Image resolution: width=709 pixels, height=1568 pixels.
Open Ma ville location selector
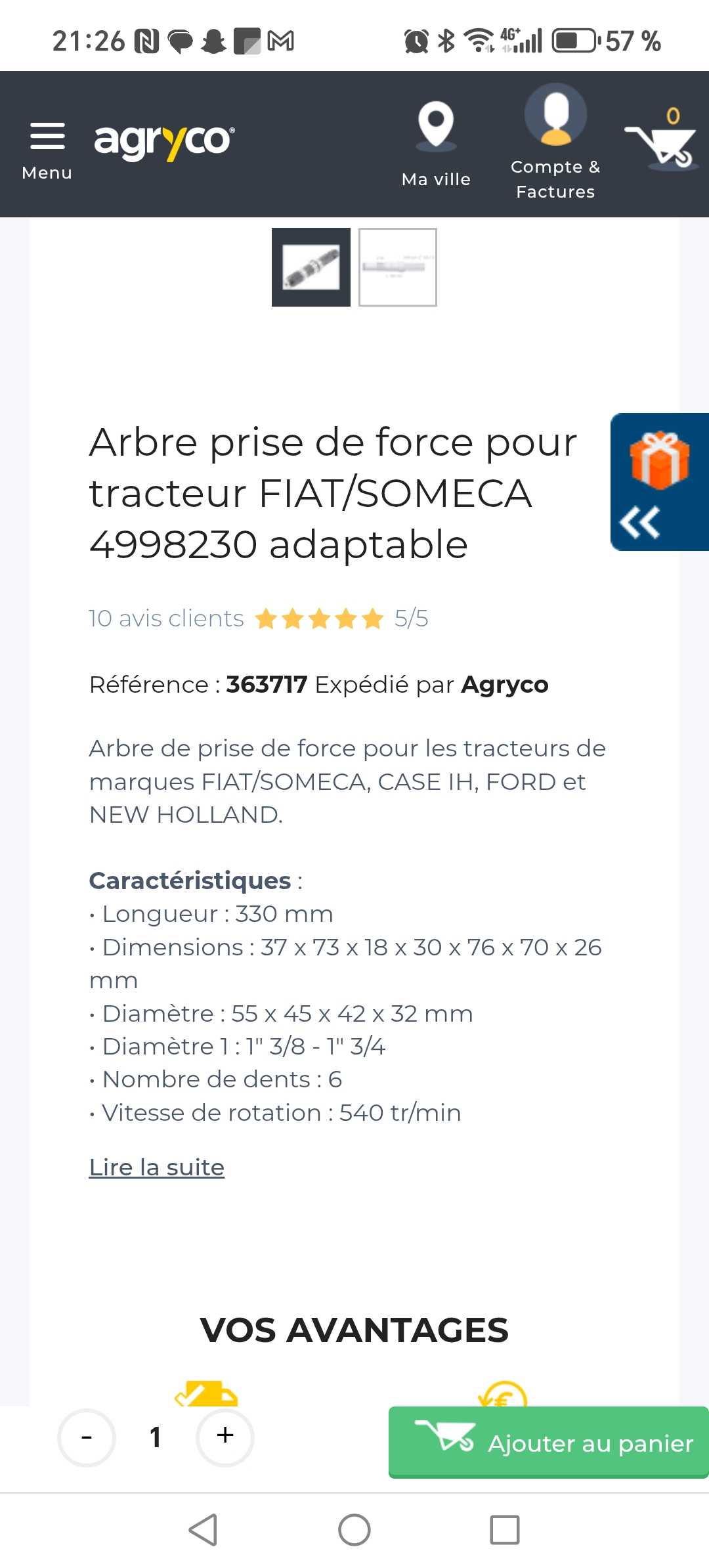click(x=436, y=144)
